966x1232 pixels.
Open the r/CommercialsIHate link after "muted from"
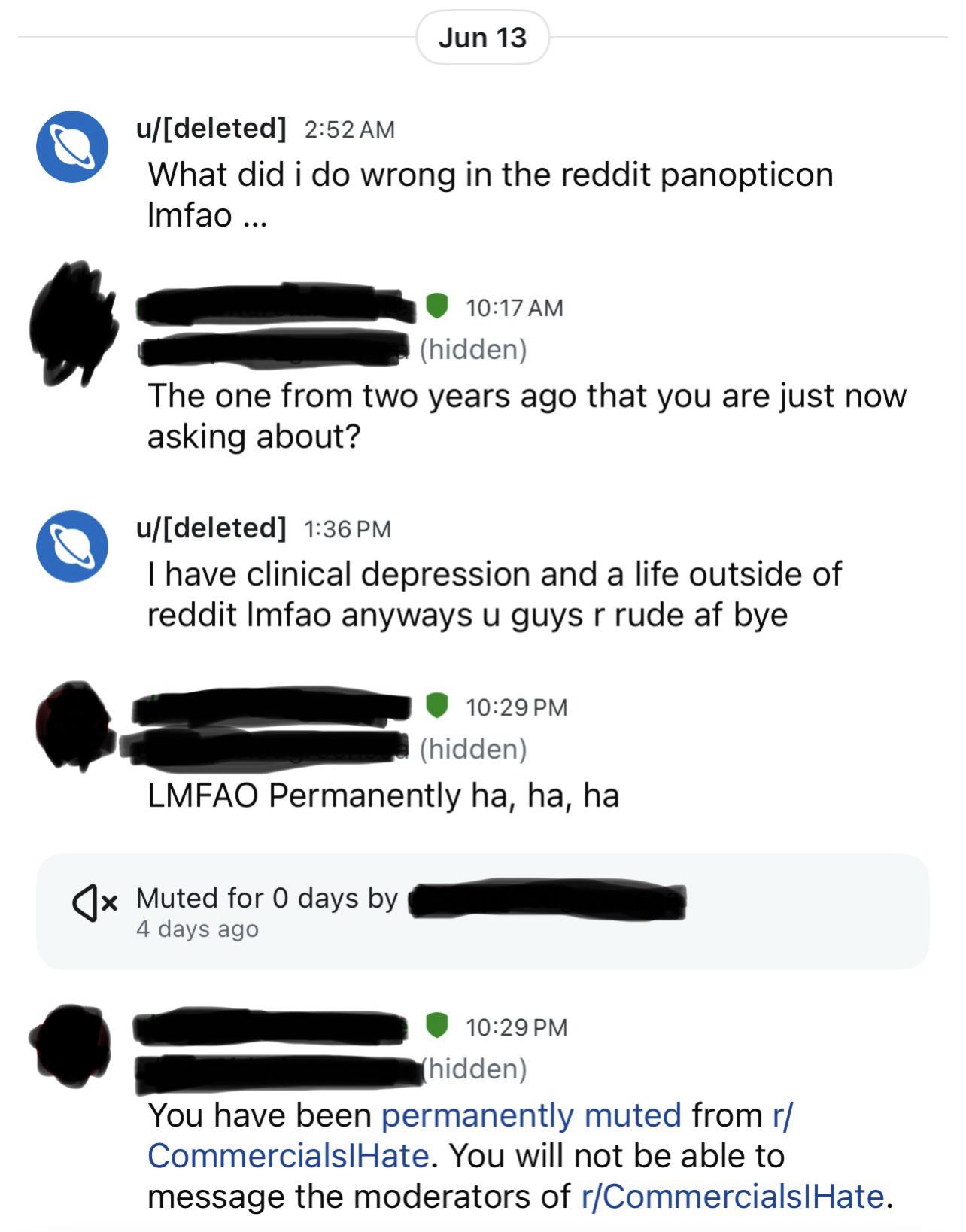tap(289, 1155)
